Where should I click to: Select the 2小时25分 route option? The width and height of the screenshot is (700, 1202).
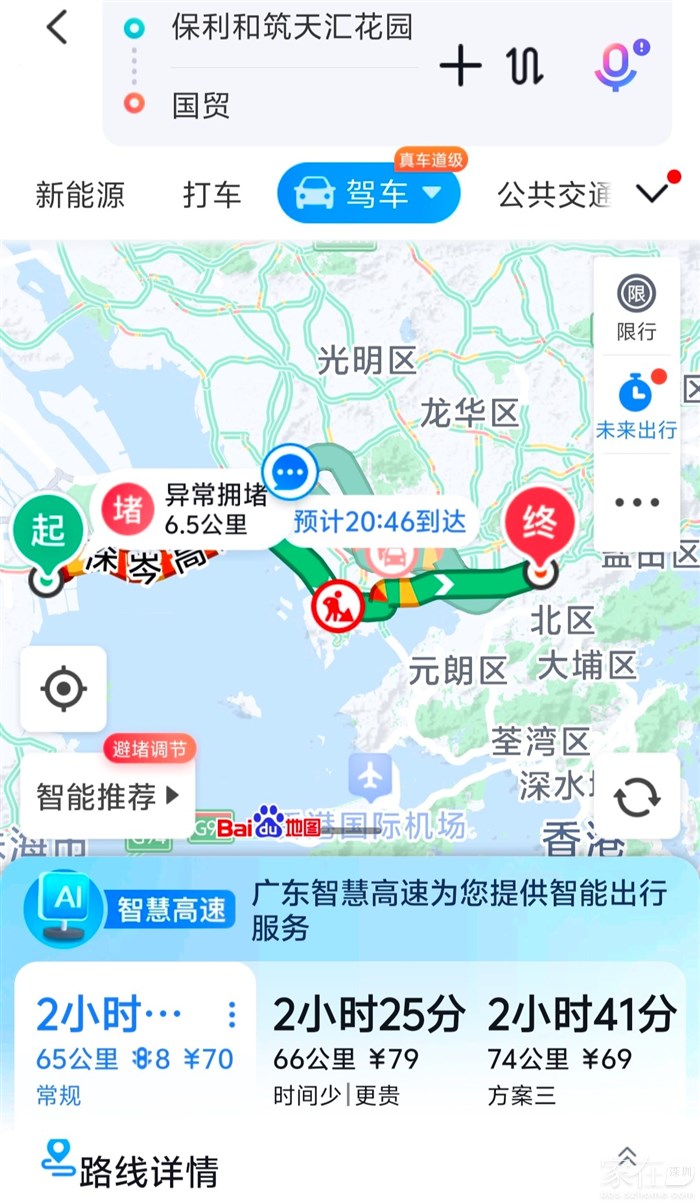click(368, 1045)
